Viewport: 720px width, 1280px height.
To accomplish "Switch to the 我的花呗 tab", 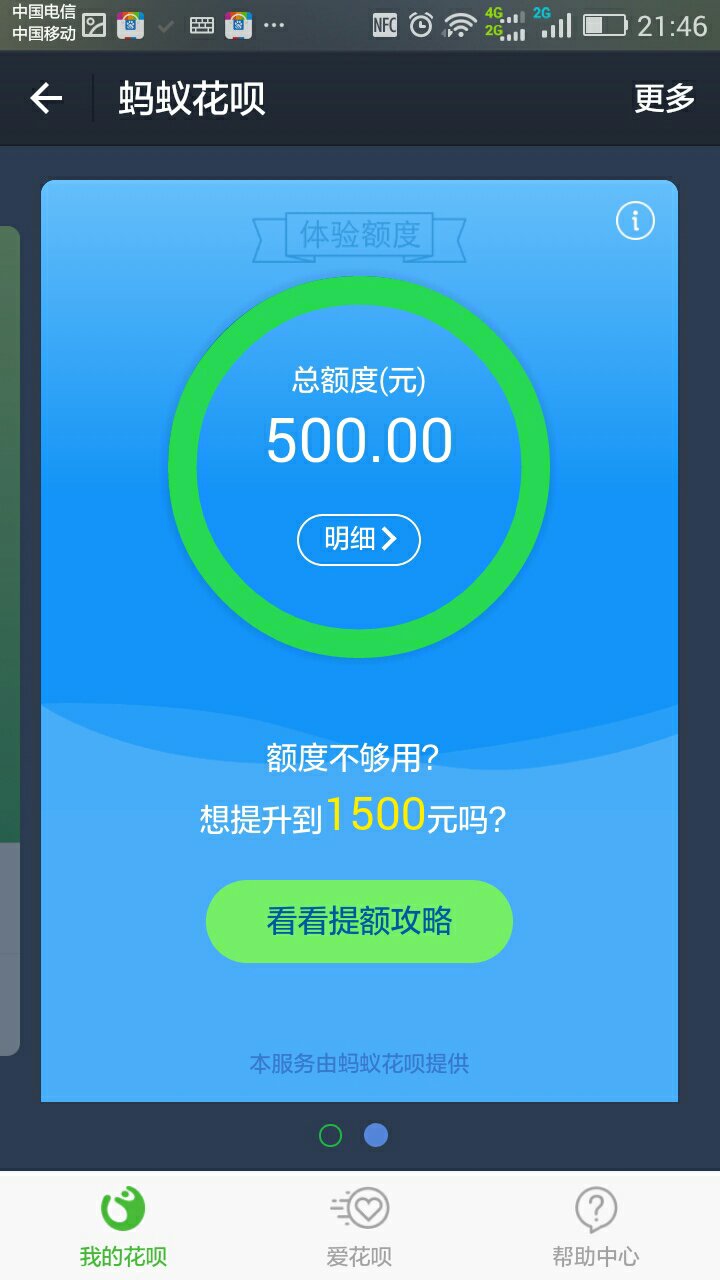I will 123,1227.
